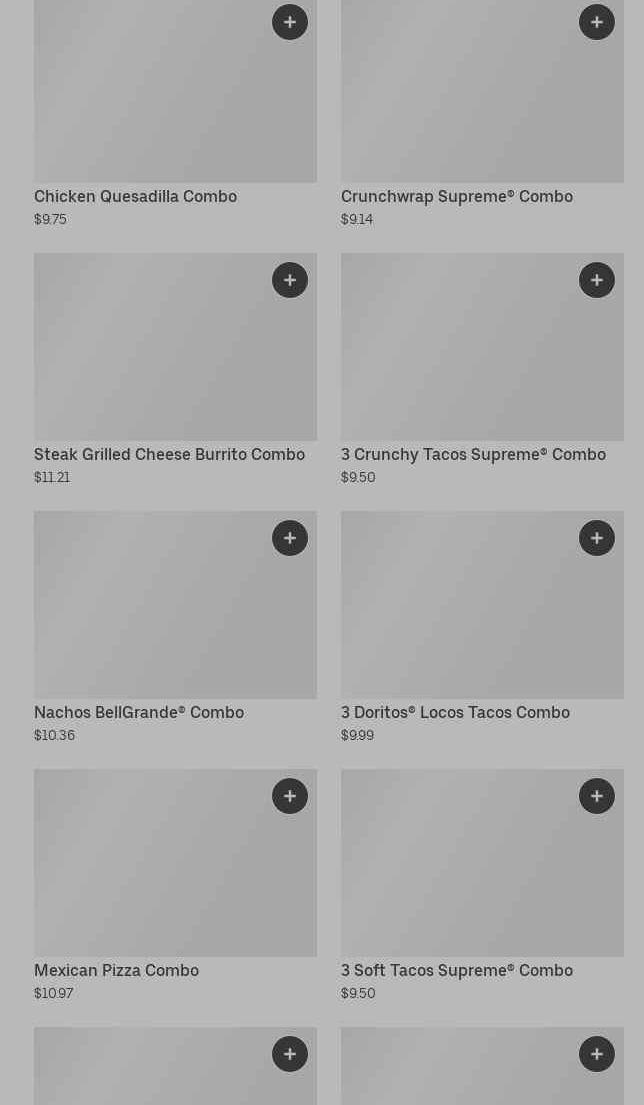Add Steak Grilled Cheese Burrito Combo

[x=290, y=280]
